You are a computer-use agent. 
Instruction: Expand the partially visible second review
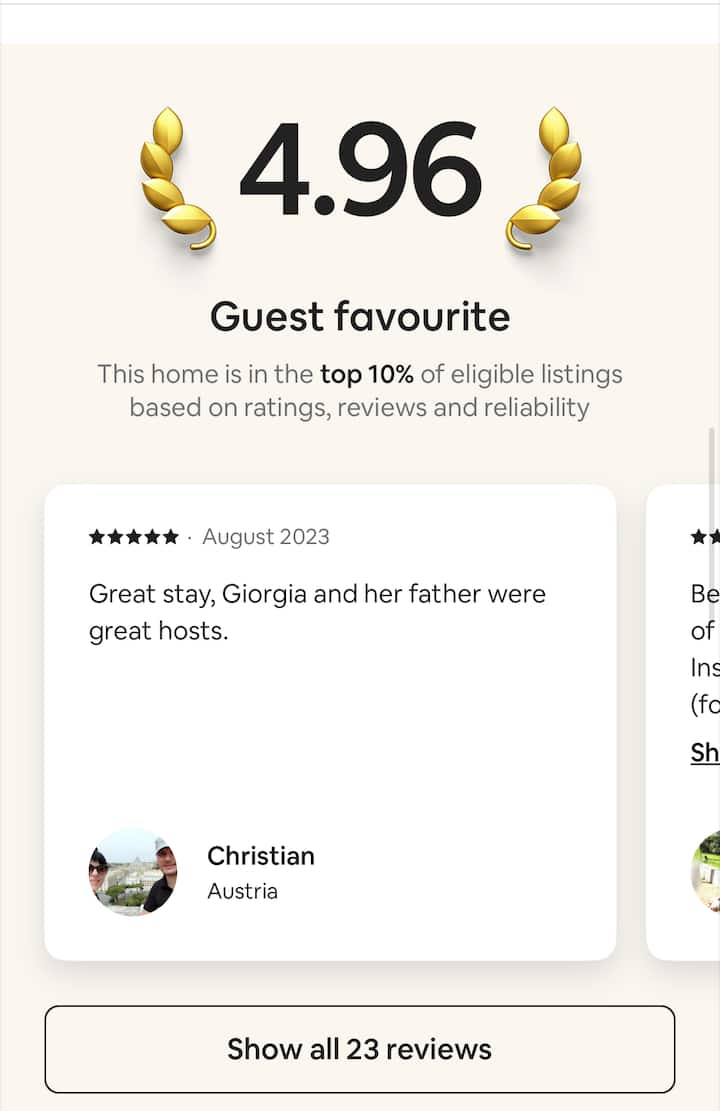tap(705, 752)
